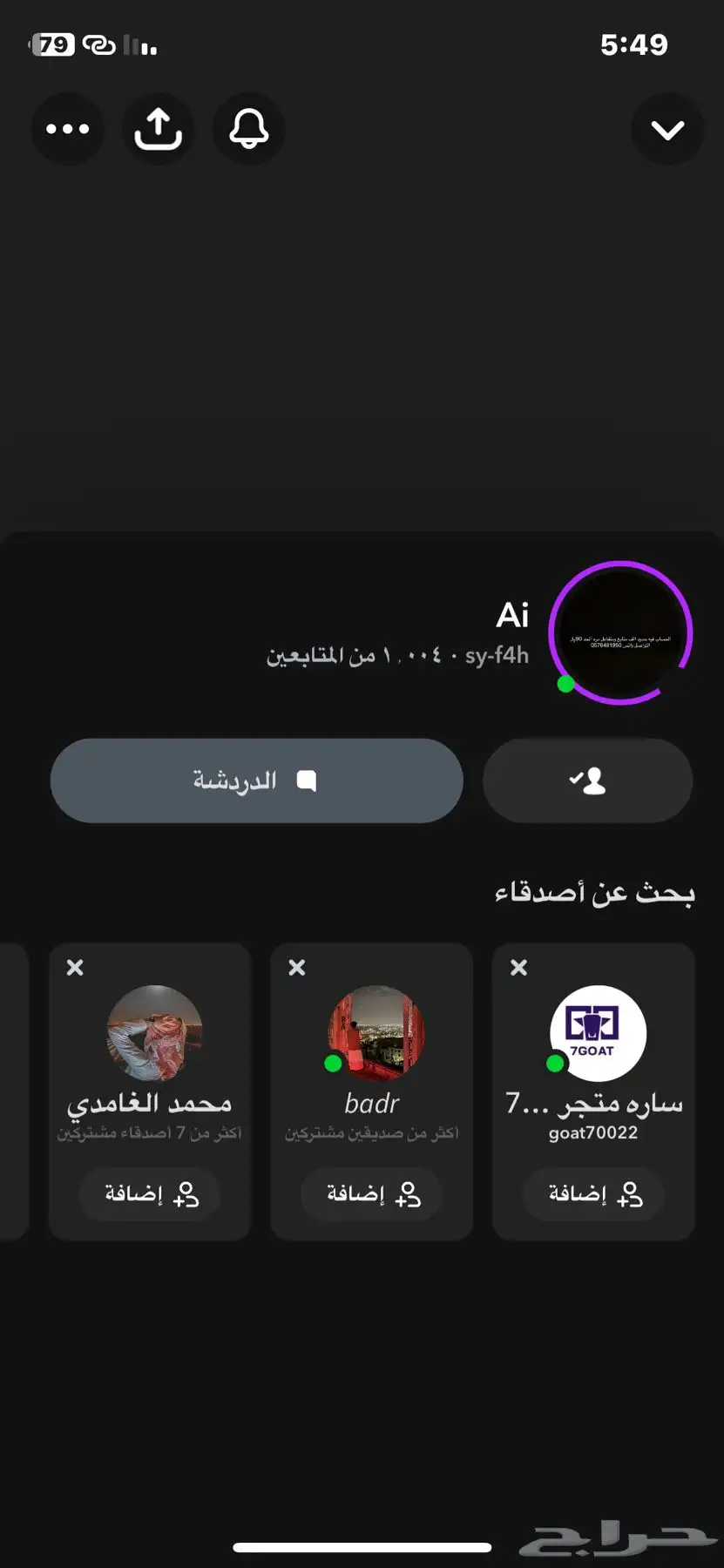
Task: Add محمد الغامدي as a friend
Action: point(150,1193)
